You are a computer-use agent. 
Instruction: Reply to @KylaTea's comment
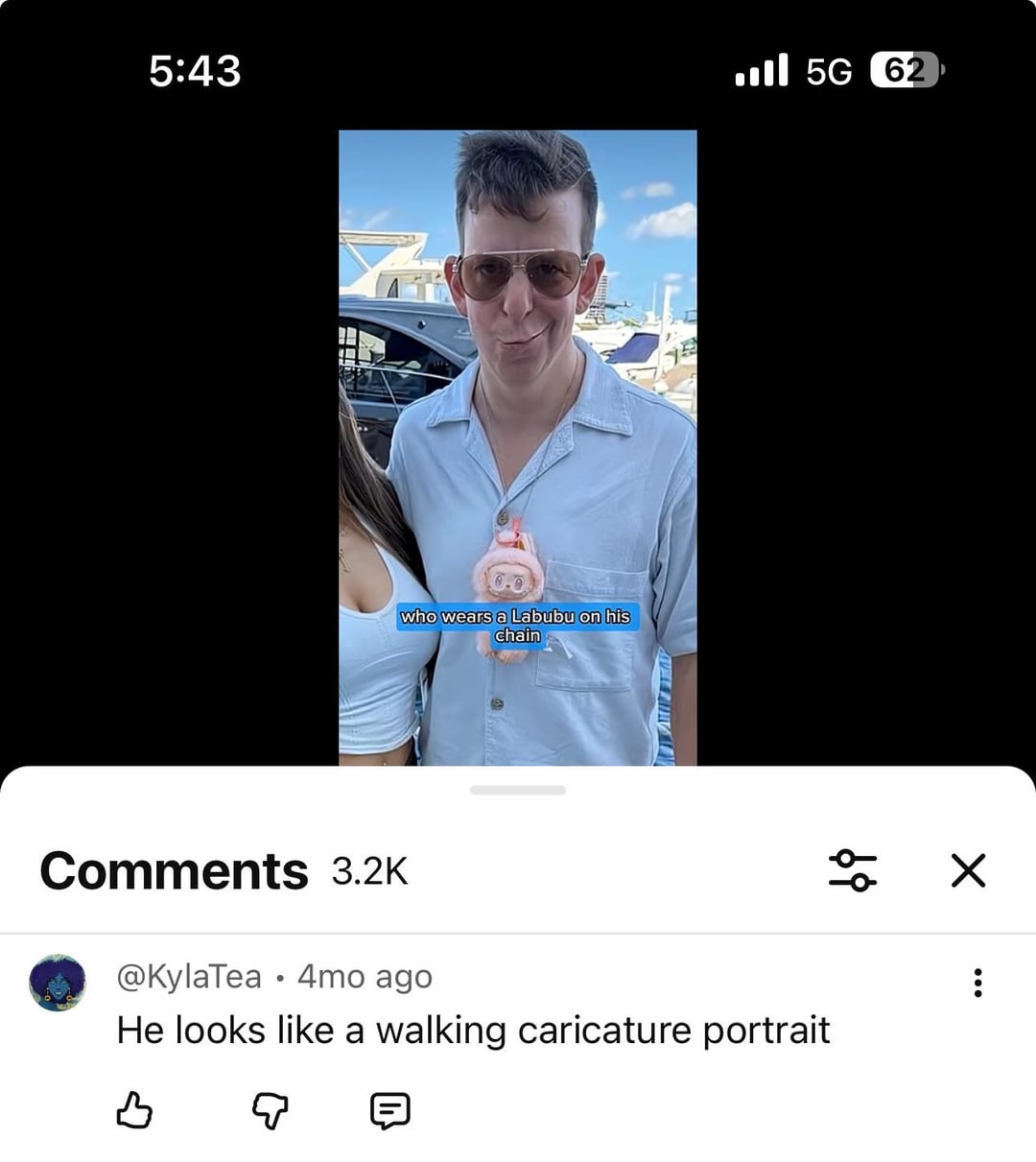(x=389, y=1110)
